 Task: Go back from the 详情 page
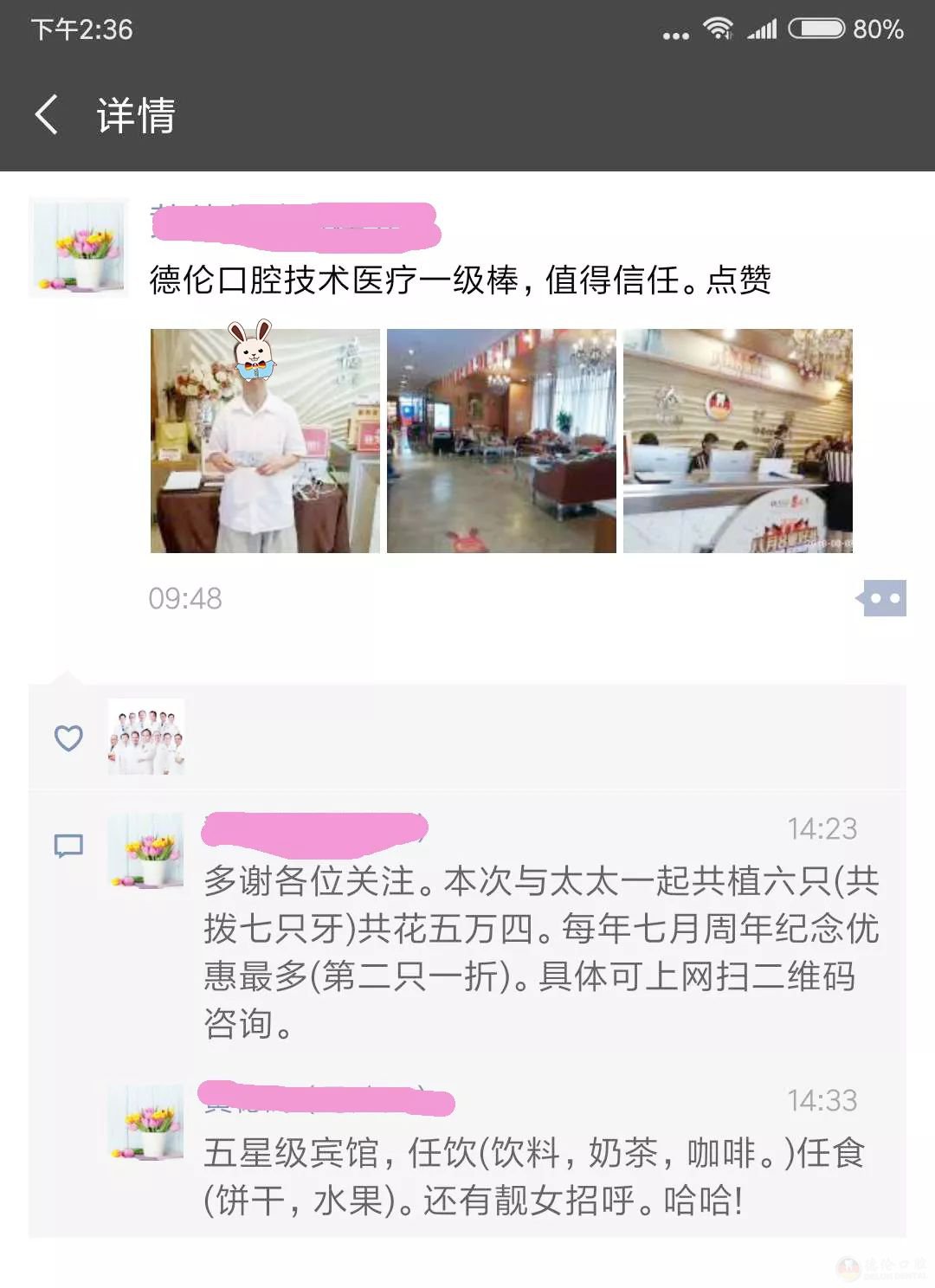pos(47,114)
